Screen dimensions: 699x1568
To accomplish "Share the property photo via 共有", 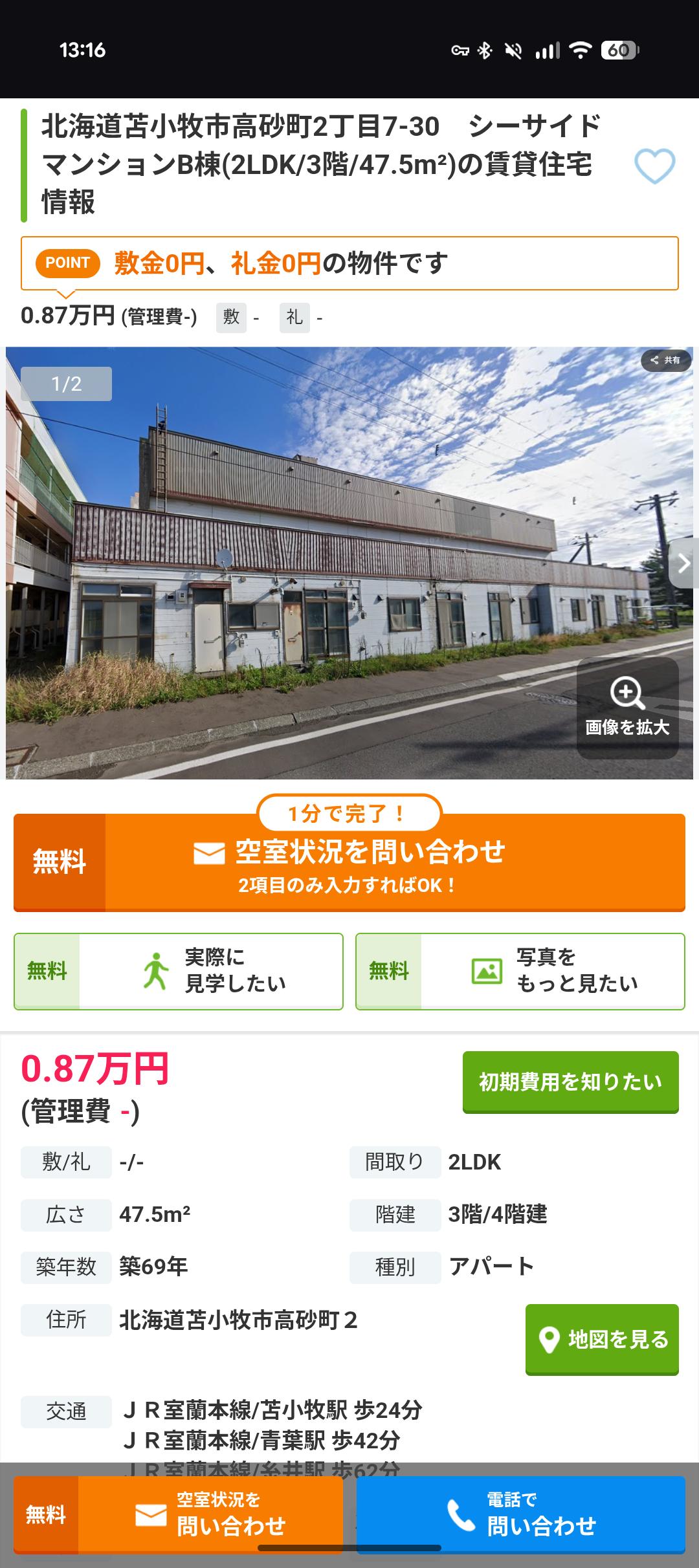I will (x=666, y=360).
